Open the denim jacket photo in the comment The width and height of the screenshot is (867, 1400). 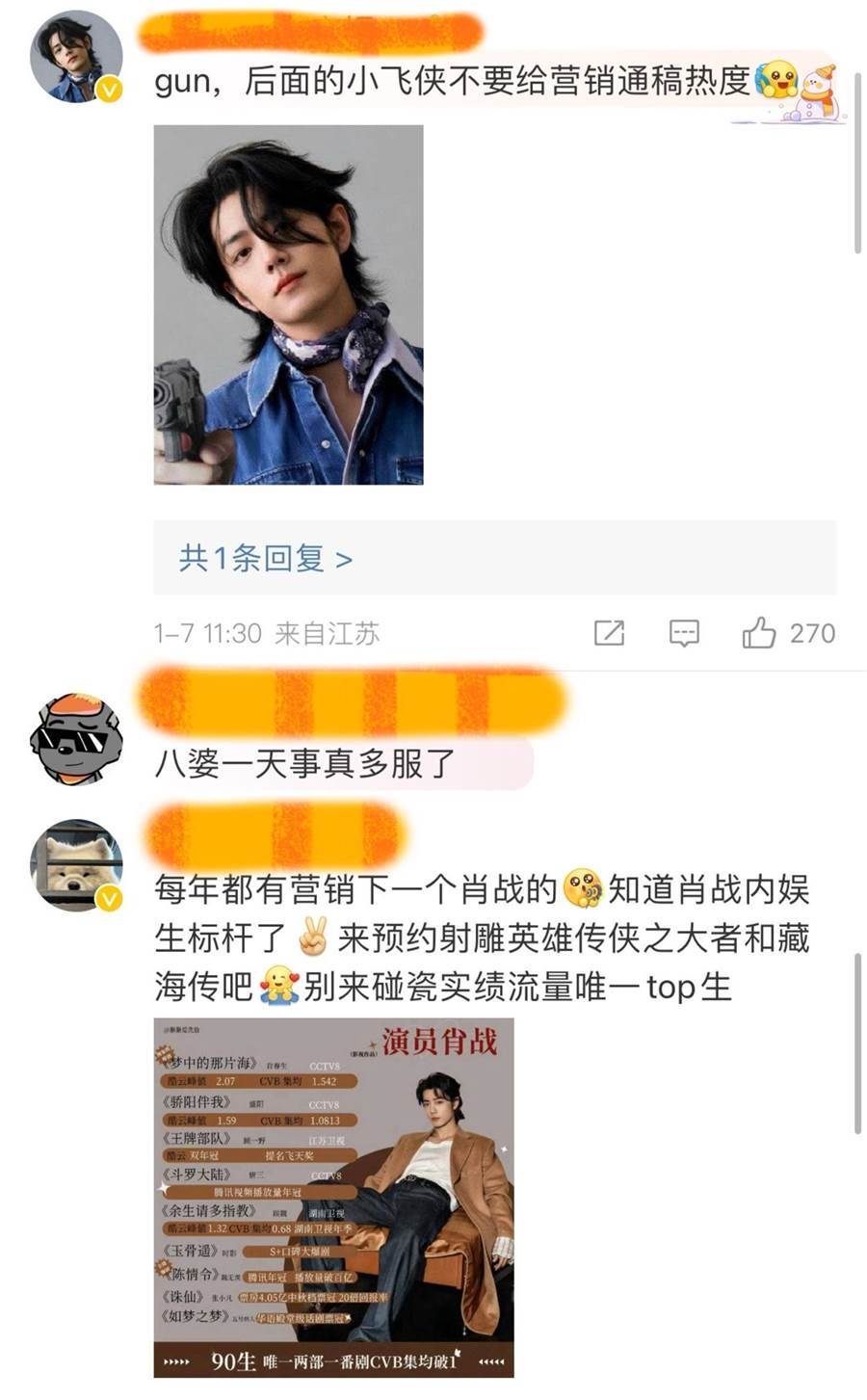pyautogui.click(x=288, y=304)
